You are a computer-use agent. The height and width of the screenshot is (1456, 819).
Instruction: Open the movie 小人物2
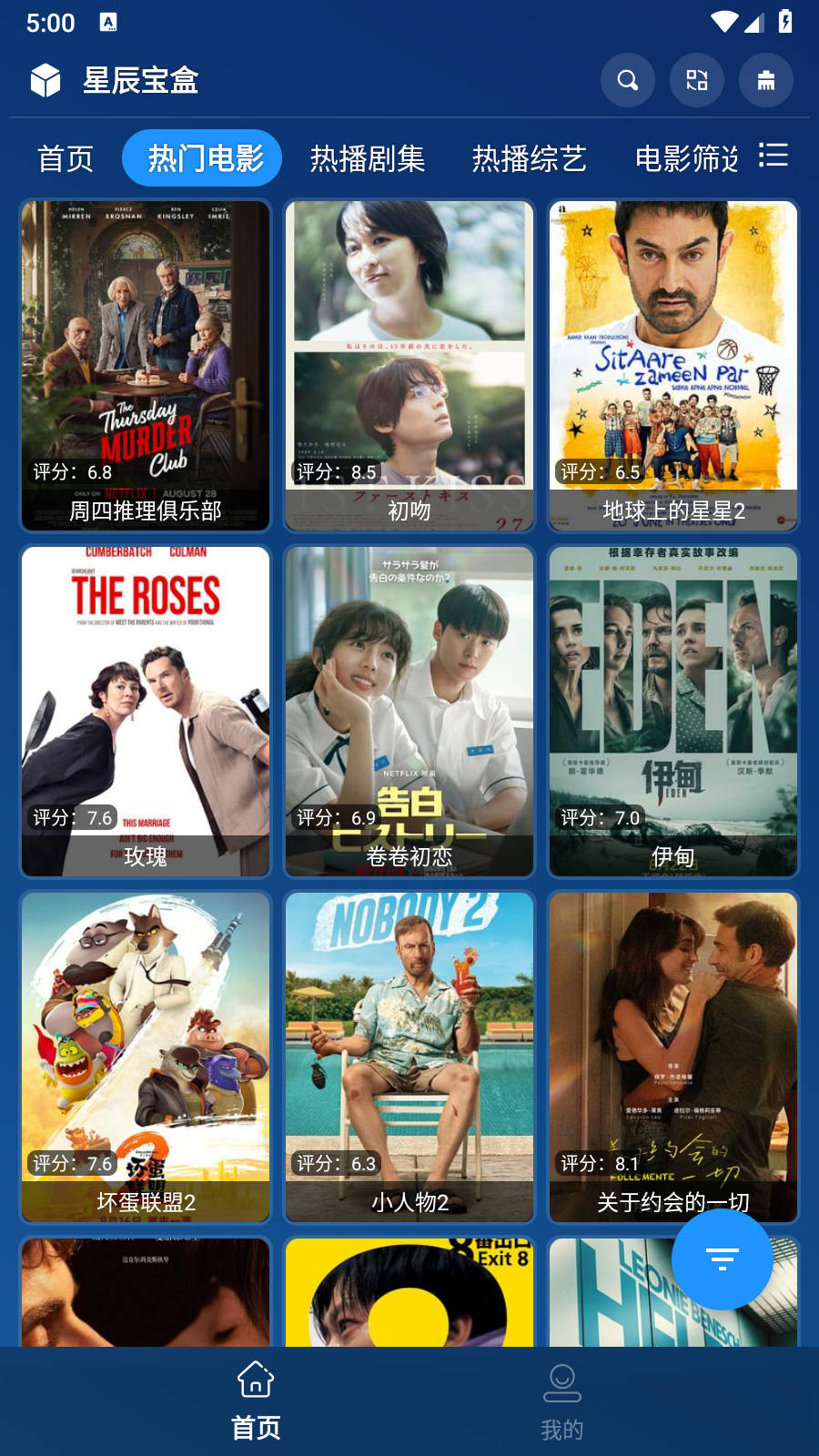409,1056
